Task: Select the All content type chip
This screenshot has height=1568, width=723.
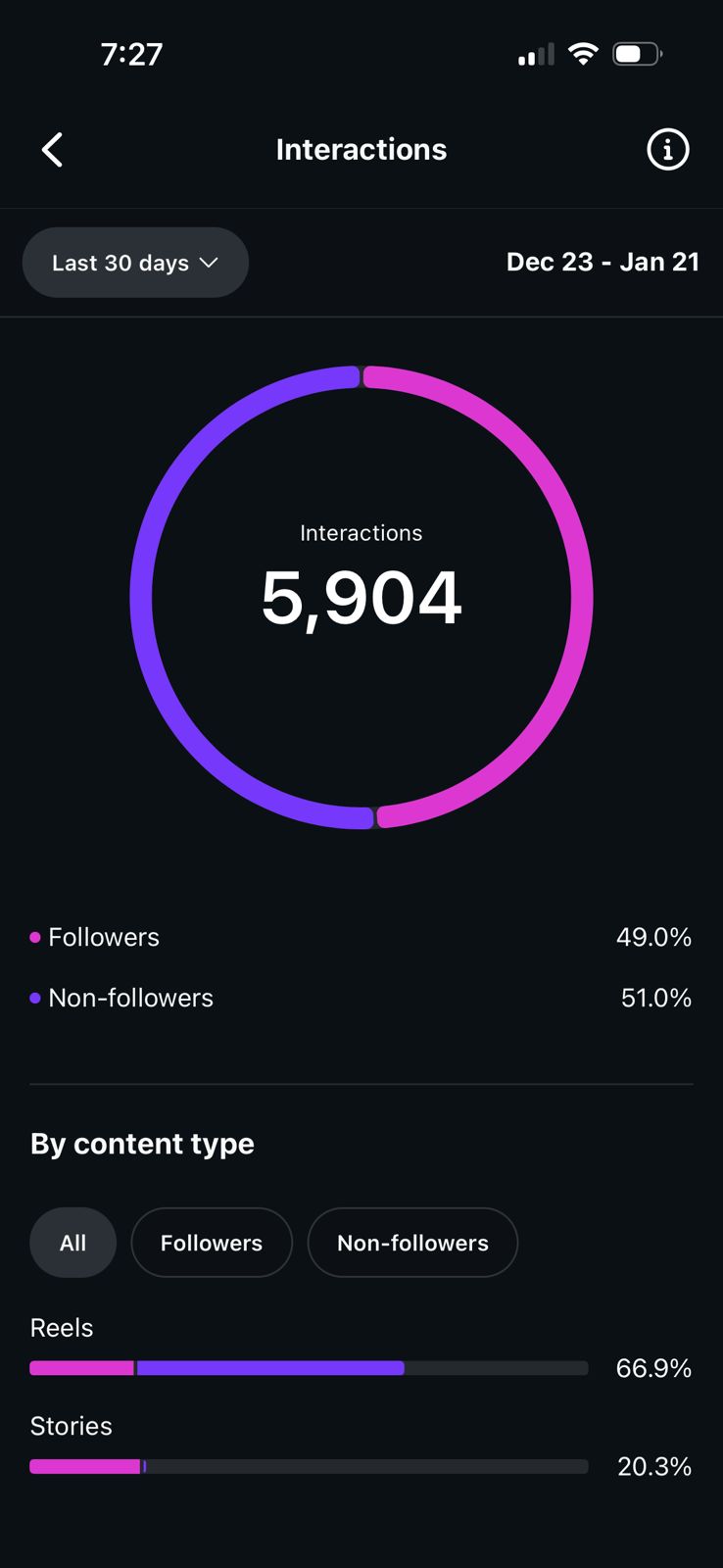Action: click(x=72, y=1243)
